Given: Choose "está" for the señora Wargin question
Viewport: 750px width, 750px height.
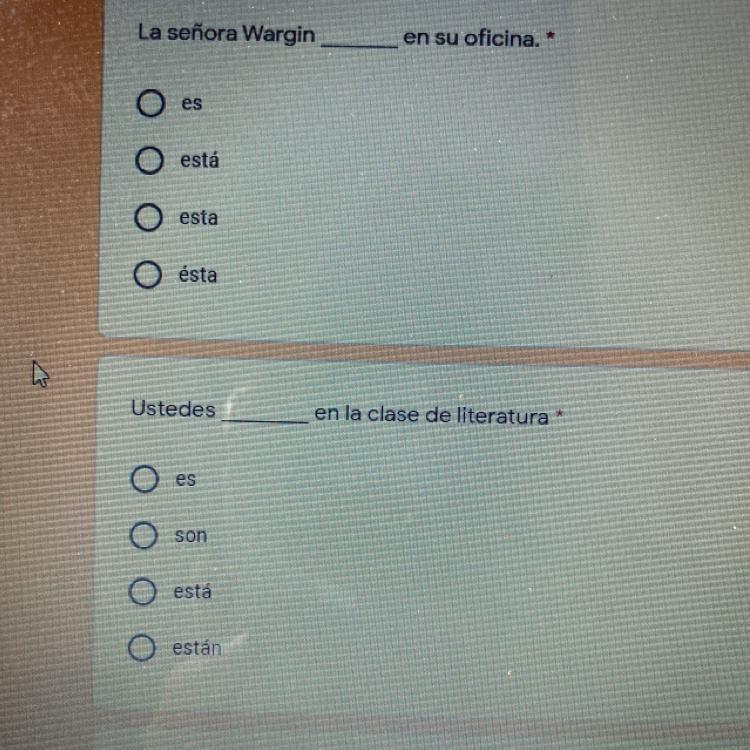Looking at the screenshot, I should click(150, 160).
